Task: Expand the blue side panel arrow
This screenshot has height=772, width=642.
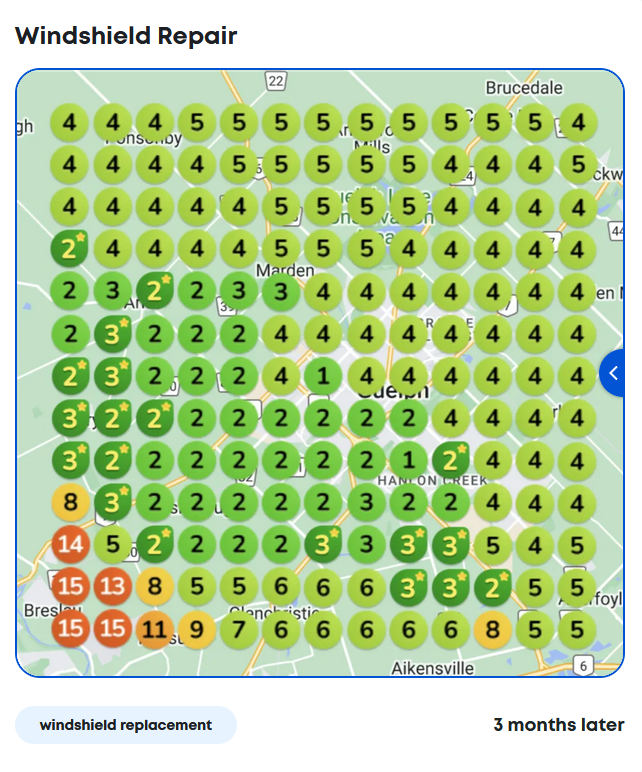Action: coord(613,373)
